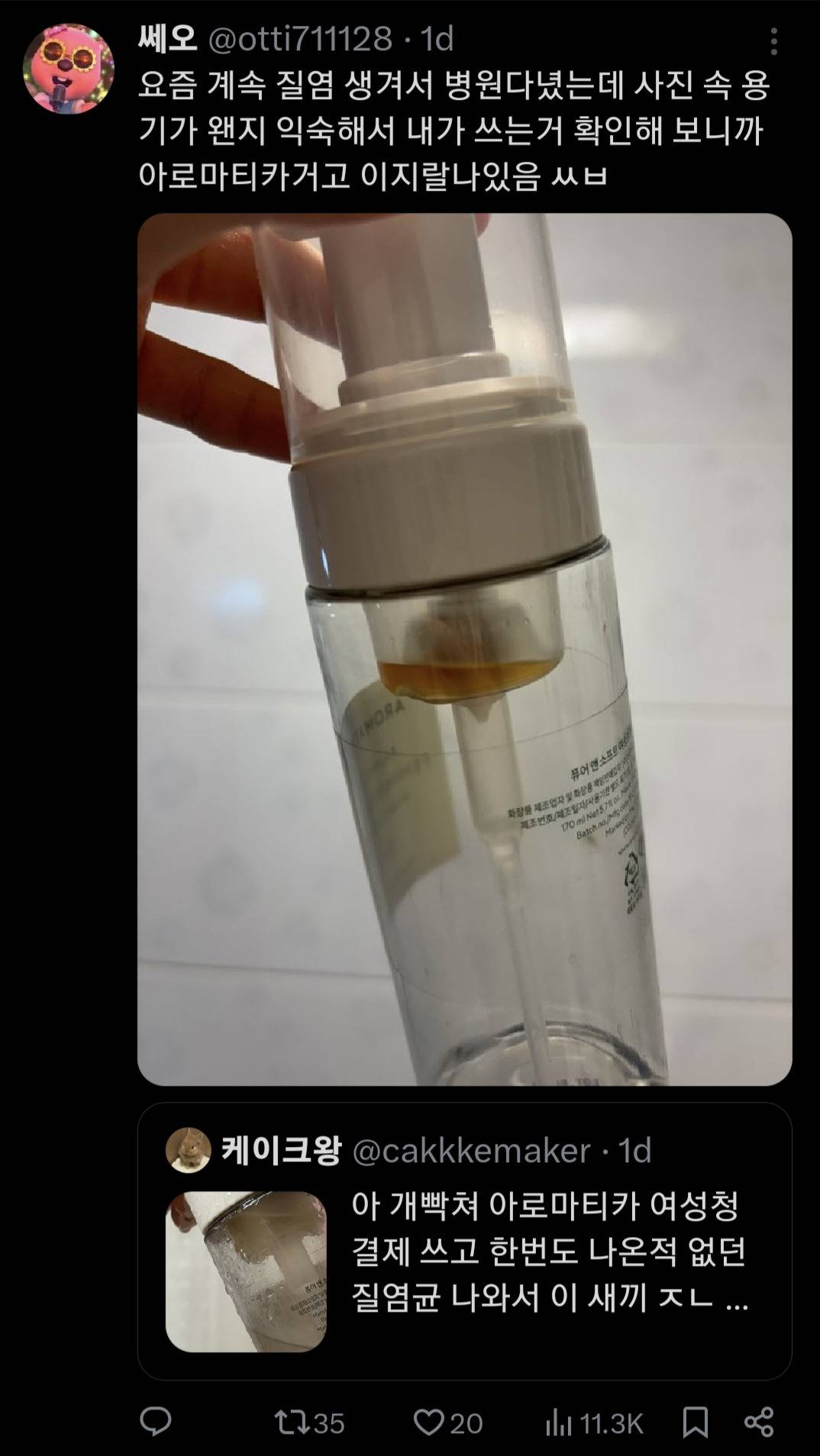Viewport: 820px width, 1456px height.
Task: Open the tweet's three-dot overflow menu
Action: (x=774, y=41)
